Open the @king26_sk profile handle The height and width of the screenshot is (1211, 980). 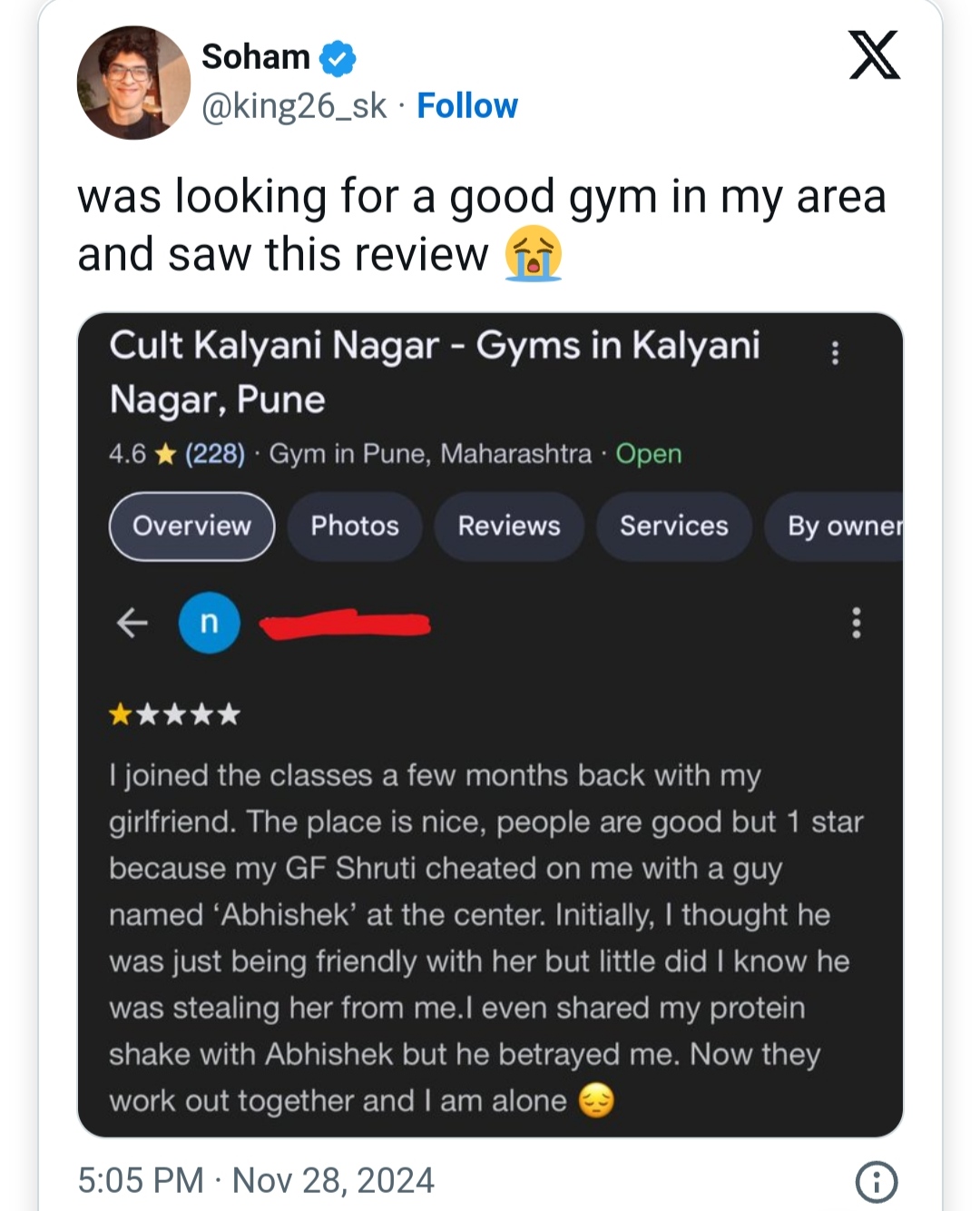pos(294,106)
